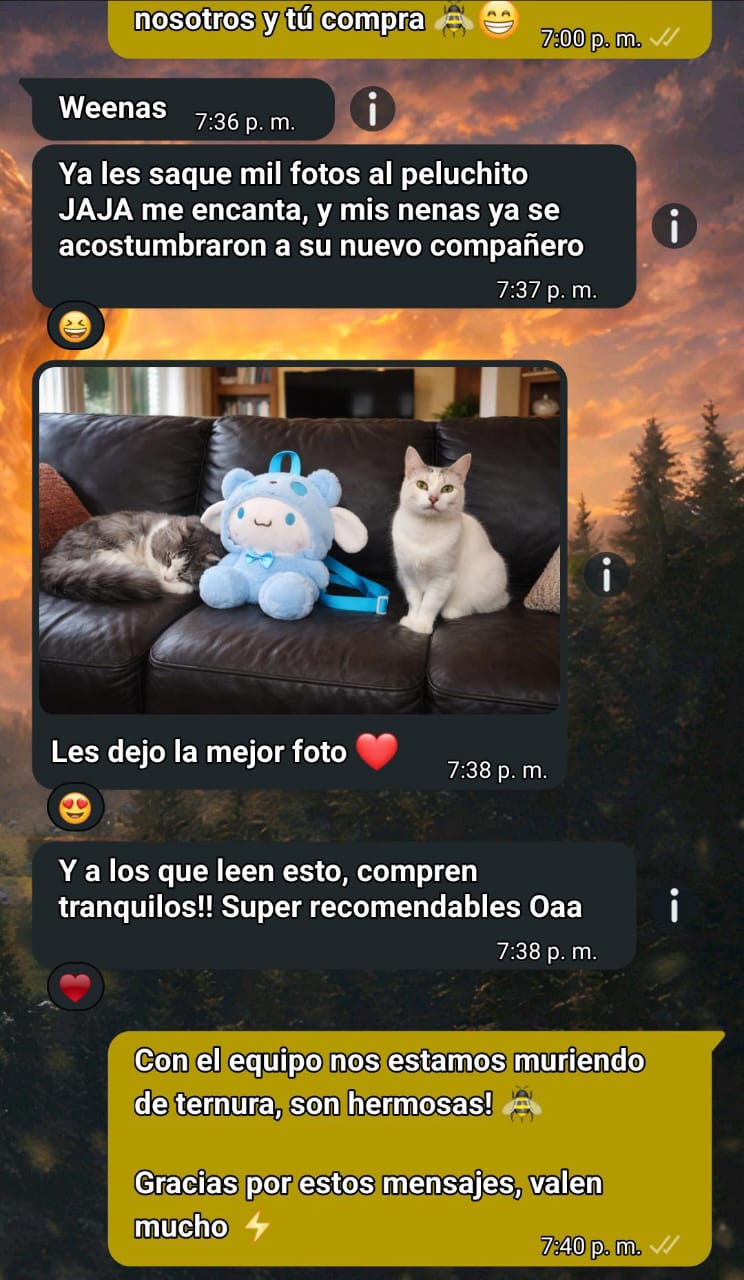This screenshot has width=744, height=1280.
Task: Tap info icon next to the 'compren tranquilos' message
Action: click(x=674, y=906)
